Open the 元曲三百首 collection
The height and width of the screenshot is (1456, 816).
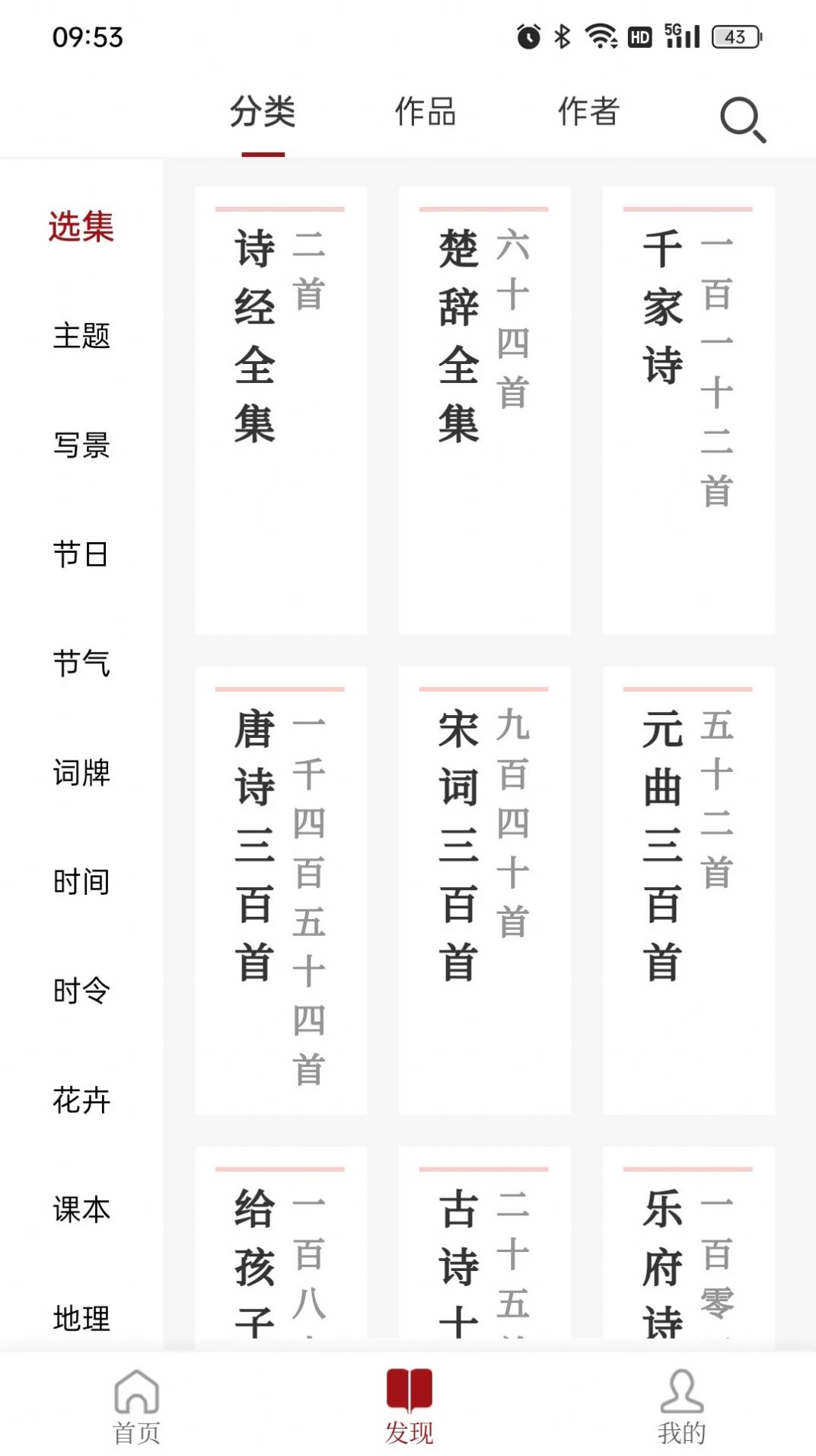(x=688, y=890)
